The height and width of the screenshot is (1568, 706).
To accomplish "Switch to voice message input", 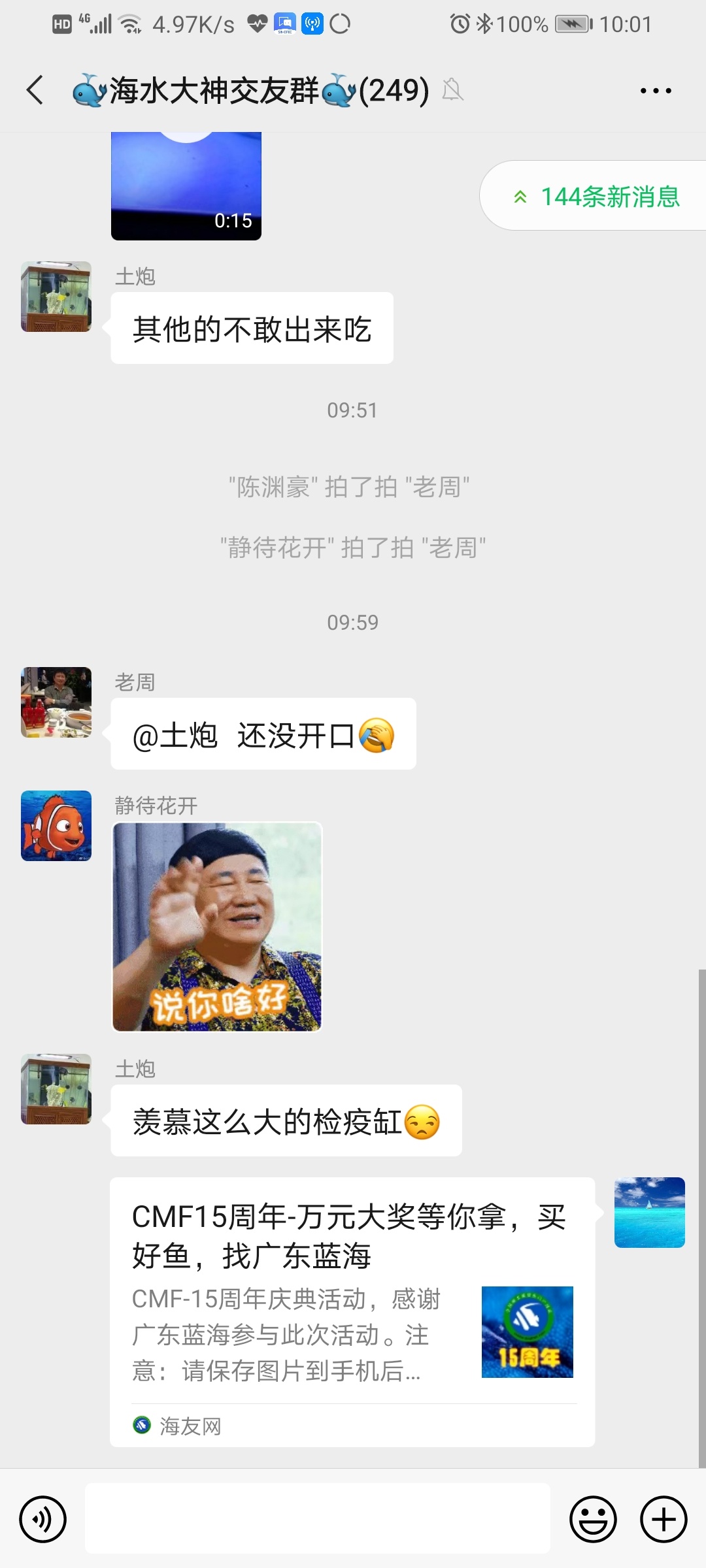I will (43, 1519).
